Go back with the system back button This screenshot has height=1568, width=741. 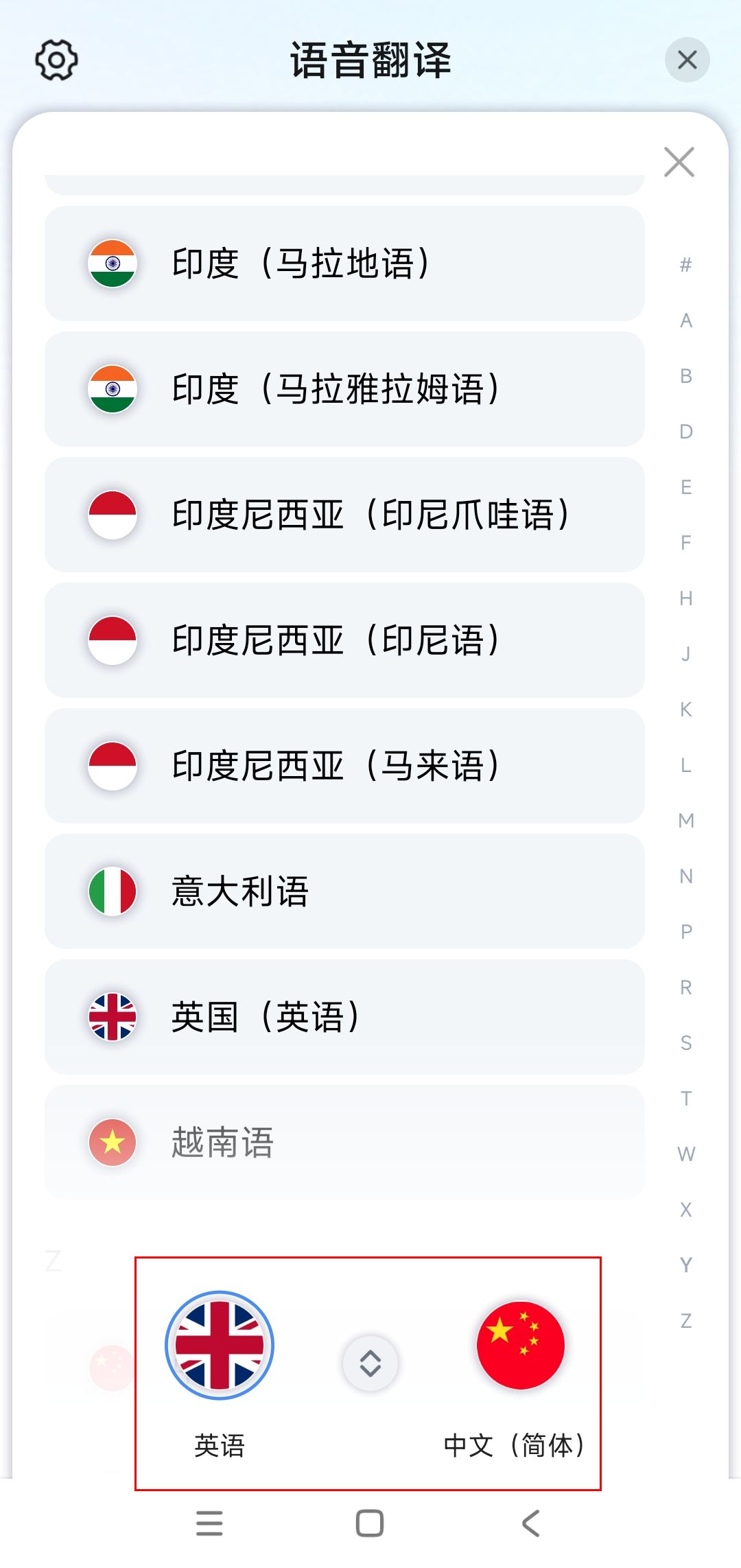pyautogui.click(x=530, y=1523)
